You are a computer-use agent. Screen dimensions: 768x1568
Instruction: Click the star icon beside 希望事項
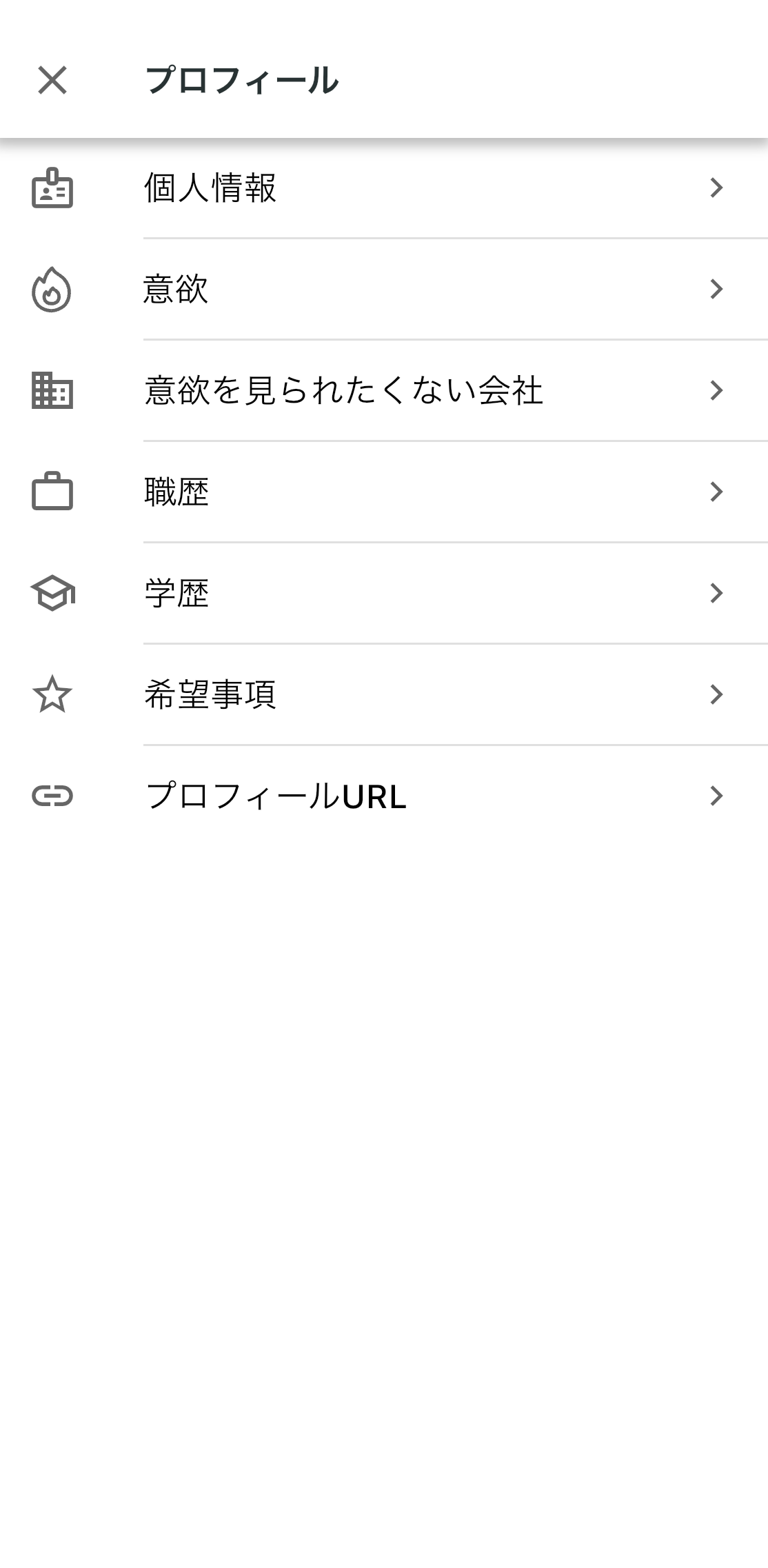[52, 695]
